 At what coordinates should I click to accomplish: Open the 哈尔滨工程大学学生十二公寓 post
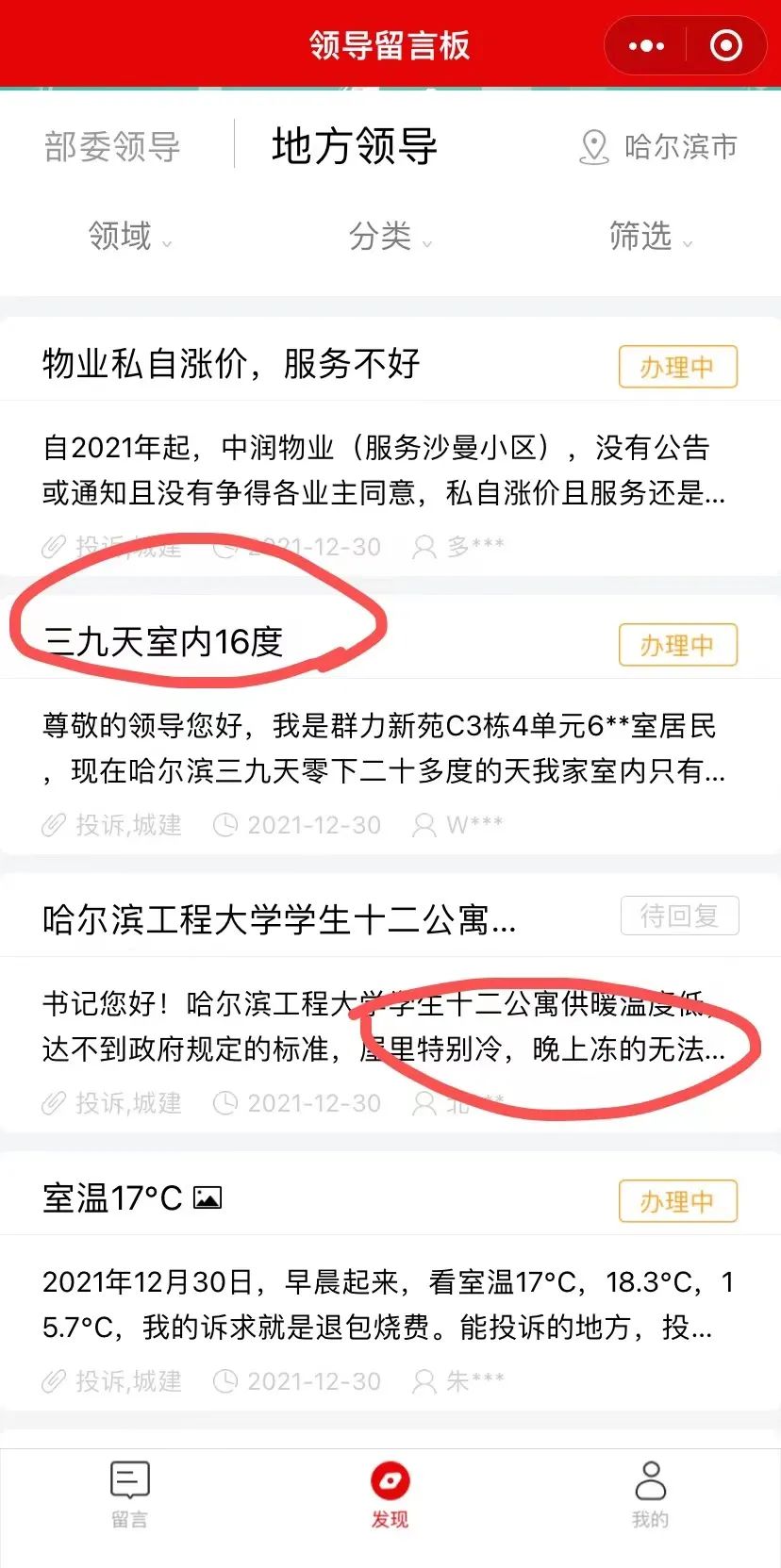point(278,919)
